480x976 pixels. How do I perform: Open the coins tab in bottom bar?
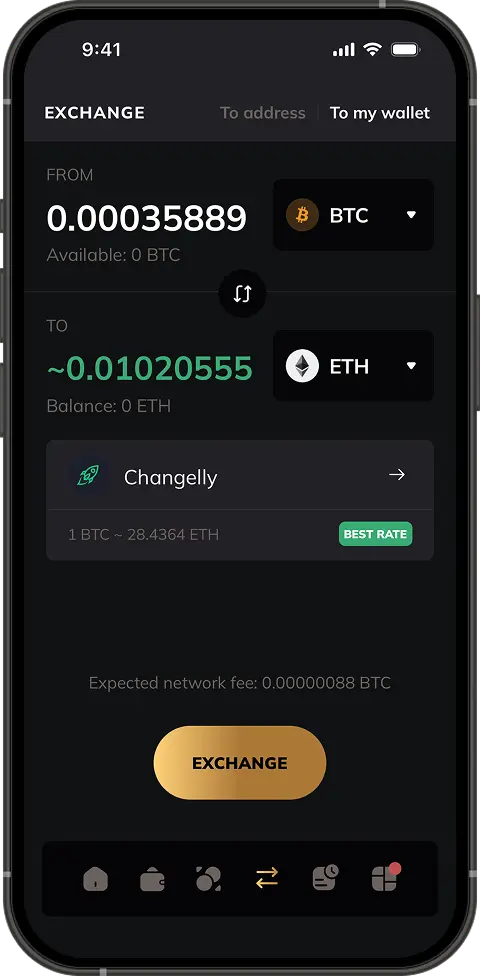207,879
